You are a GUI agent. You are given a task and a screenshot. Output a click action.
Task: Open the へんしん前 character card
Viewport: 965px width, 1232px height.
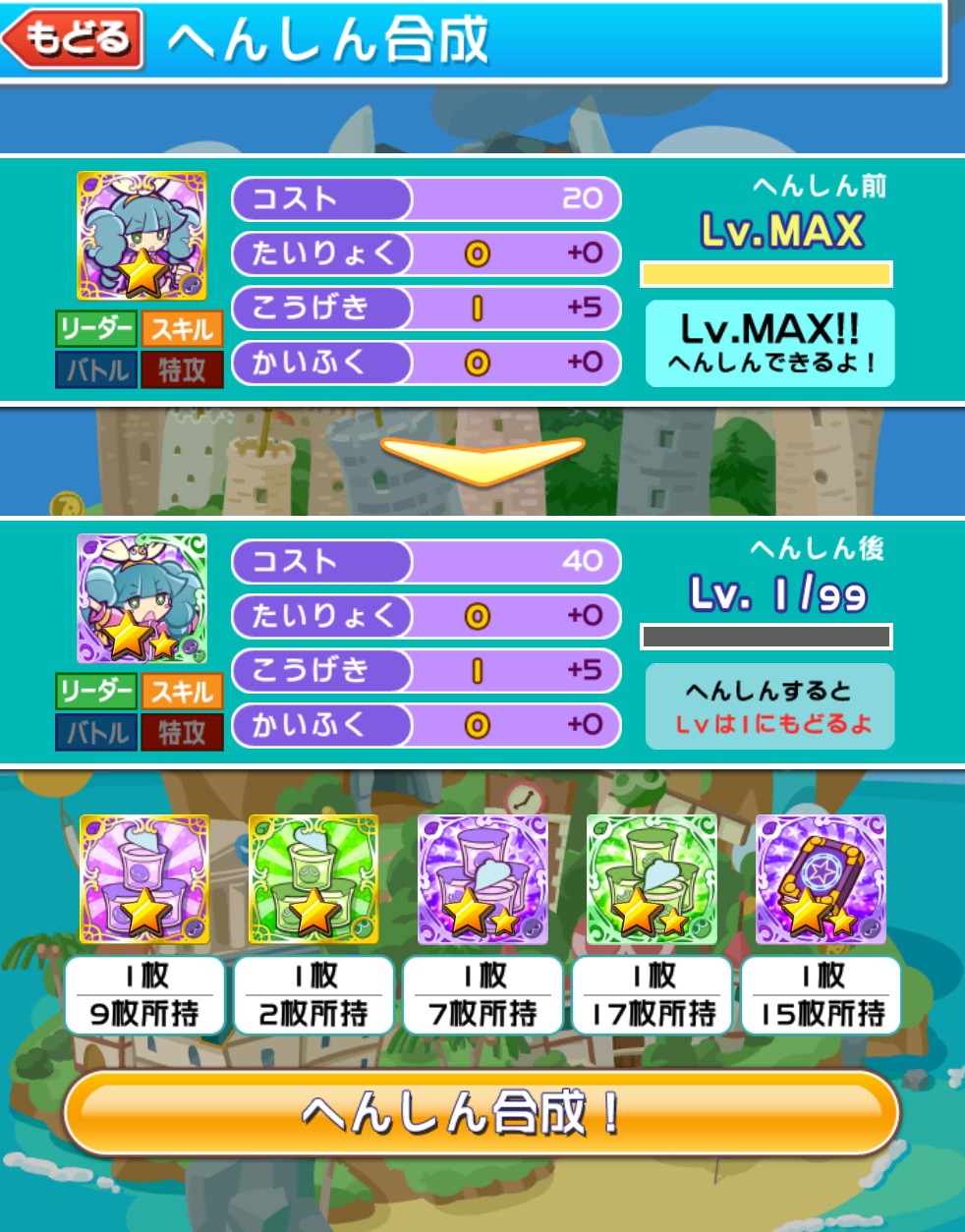click(142, 236)
